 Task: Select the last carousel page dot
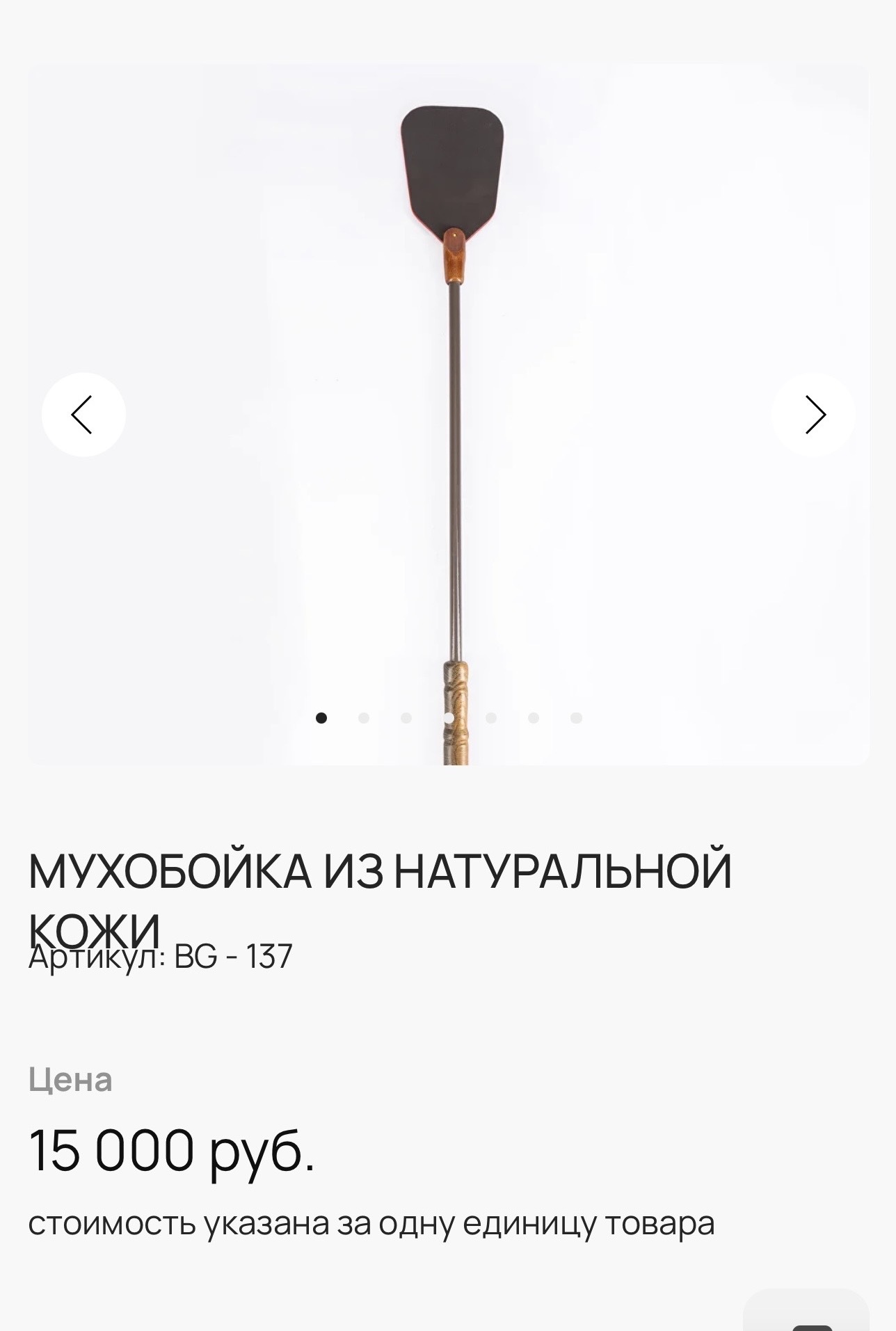(x=576, y=718)
